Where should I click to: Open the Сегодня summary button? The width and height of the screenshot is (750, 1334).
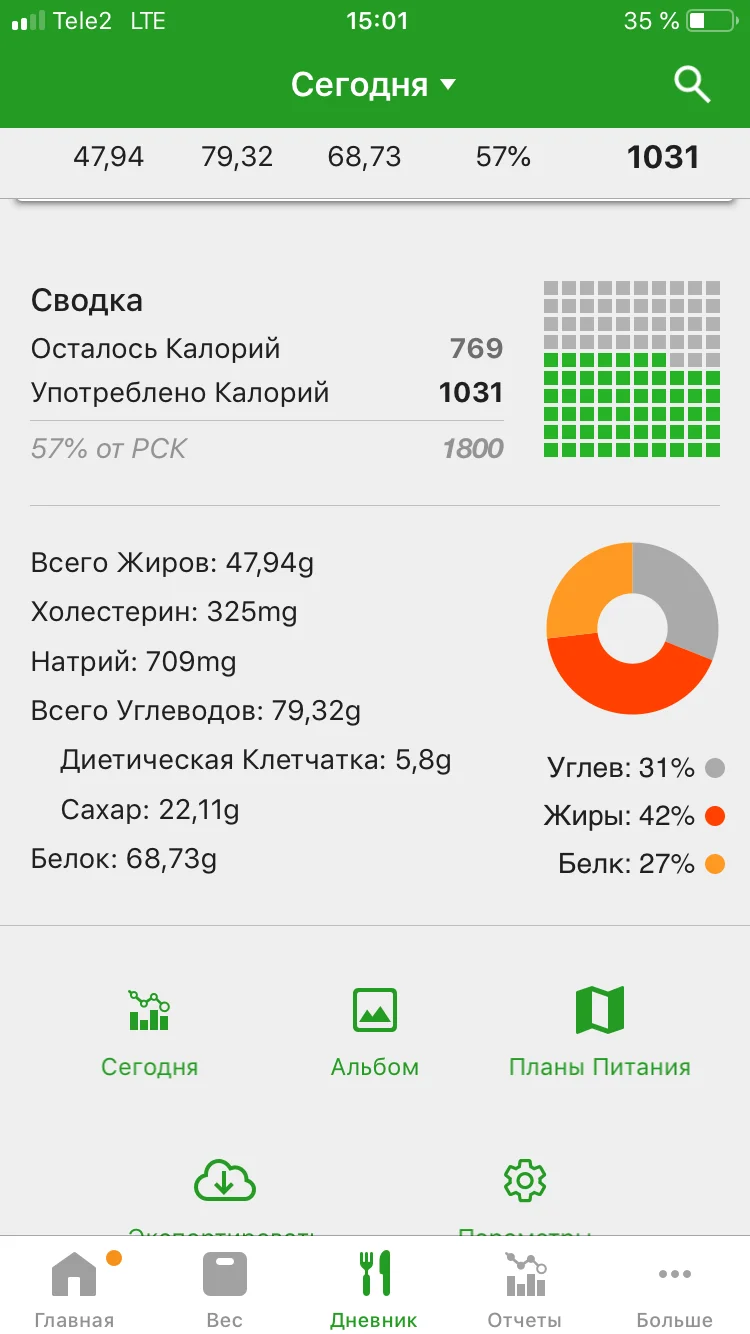coord(150,1030)
